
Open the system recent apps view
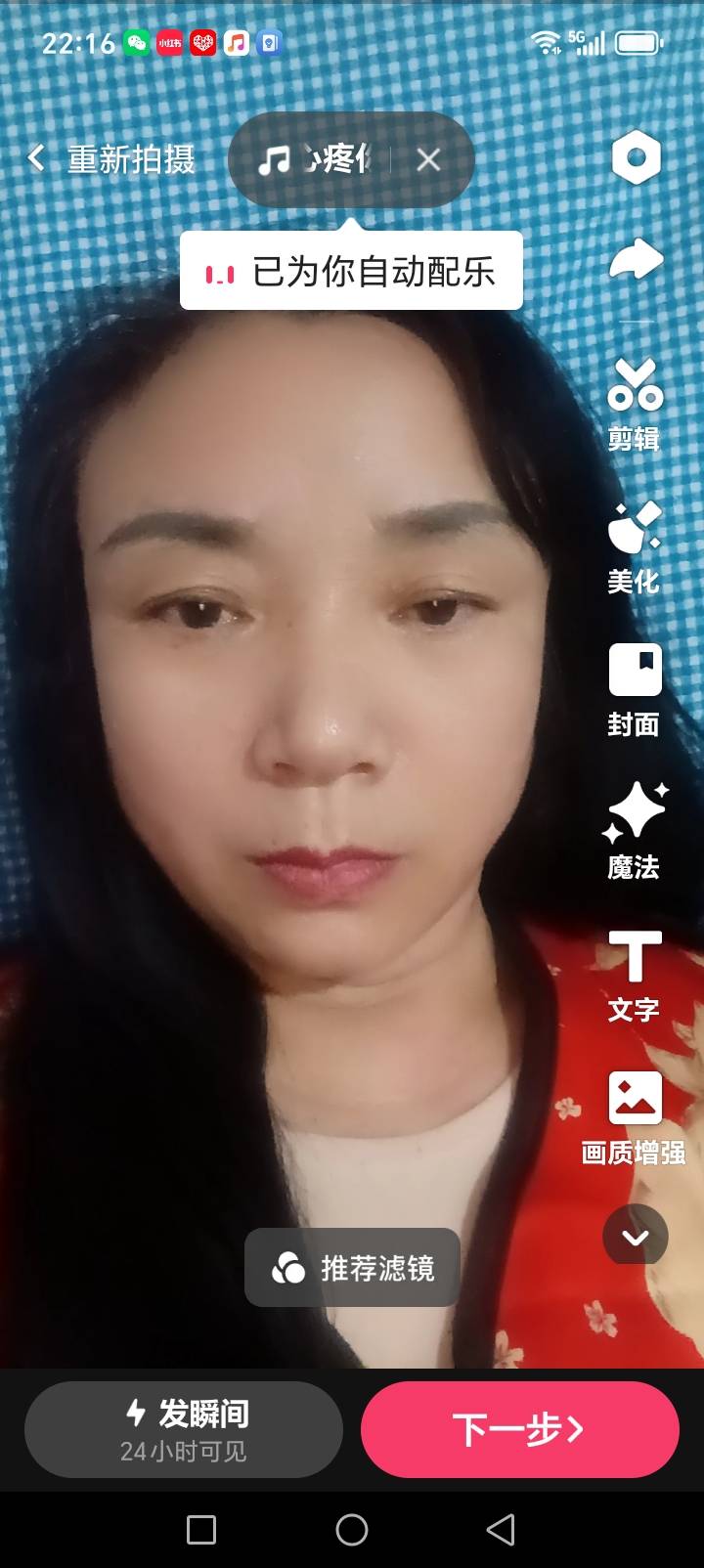(x=201, y=1530)
